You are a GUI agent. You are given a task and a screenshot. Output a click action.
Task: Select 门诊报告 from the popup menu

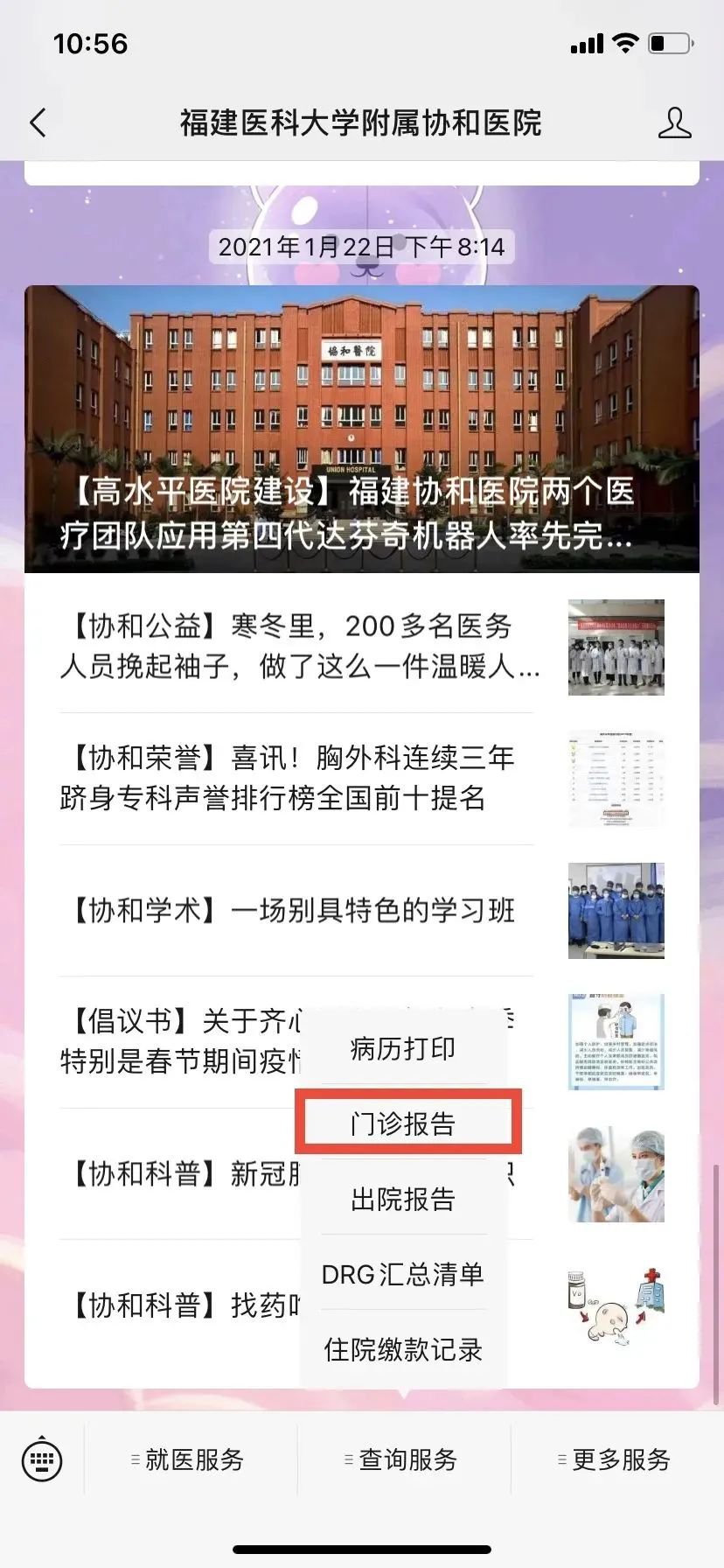pos(403,1123)
